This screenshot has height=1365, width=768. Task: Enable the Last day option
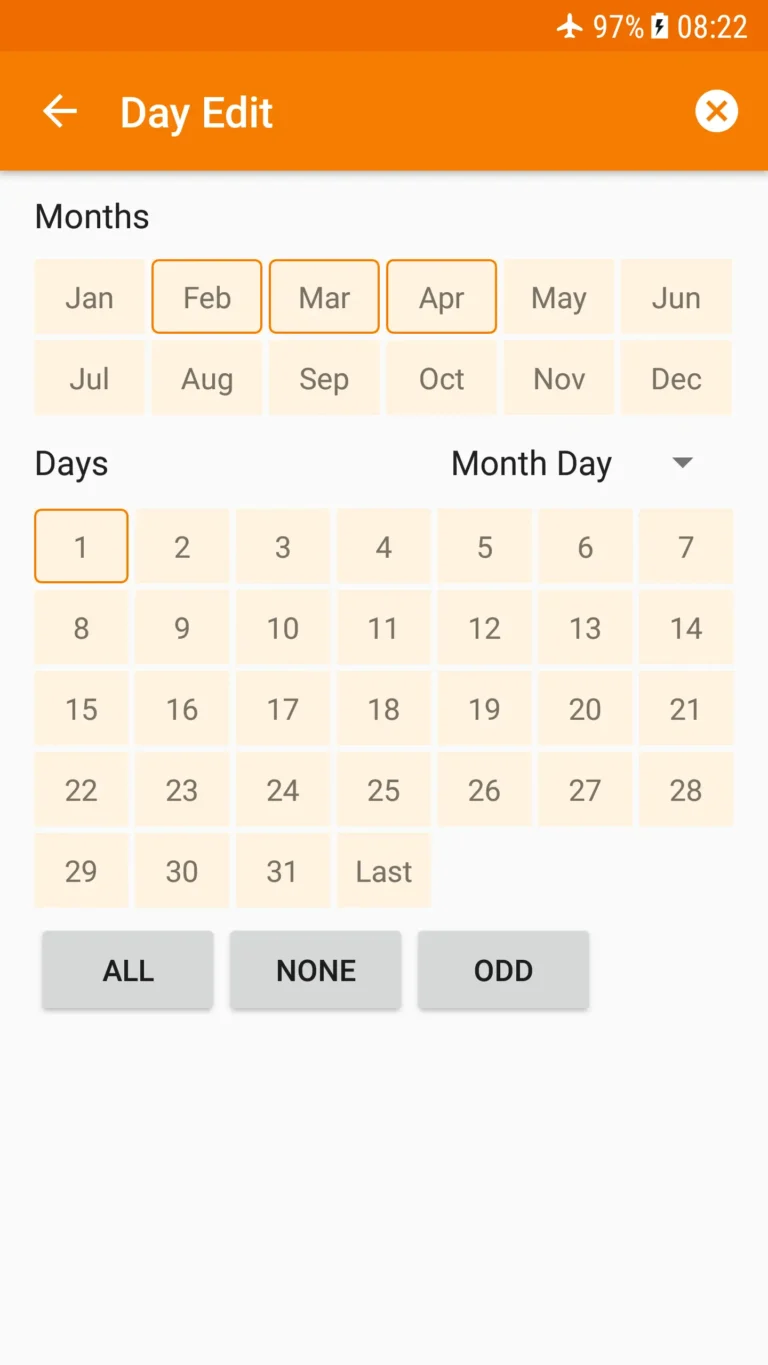[x=383, y=871]
